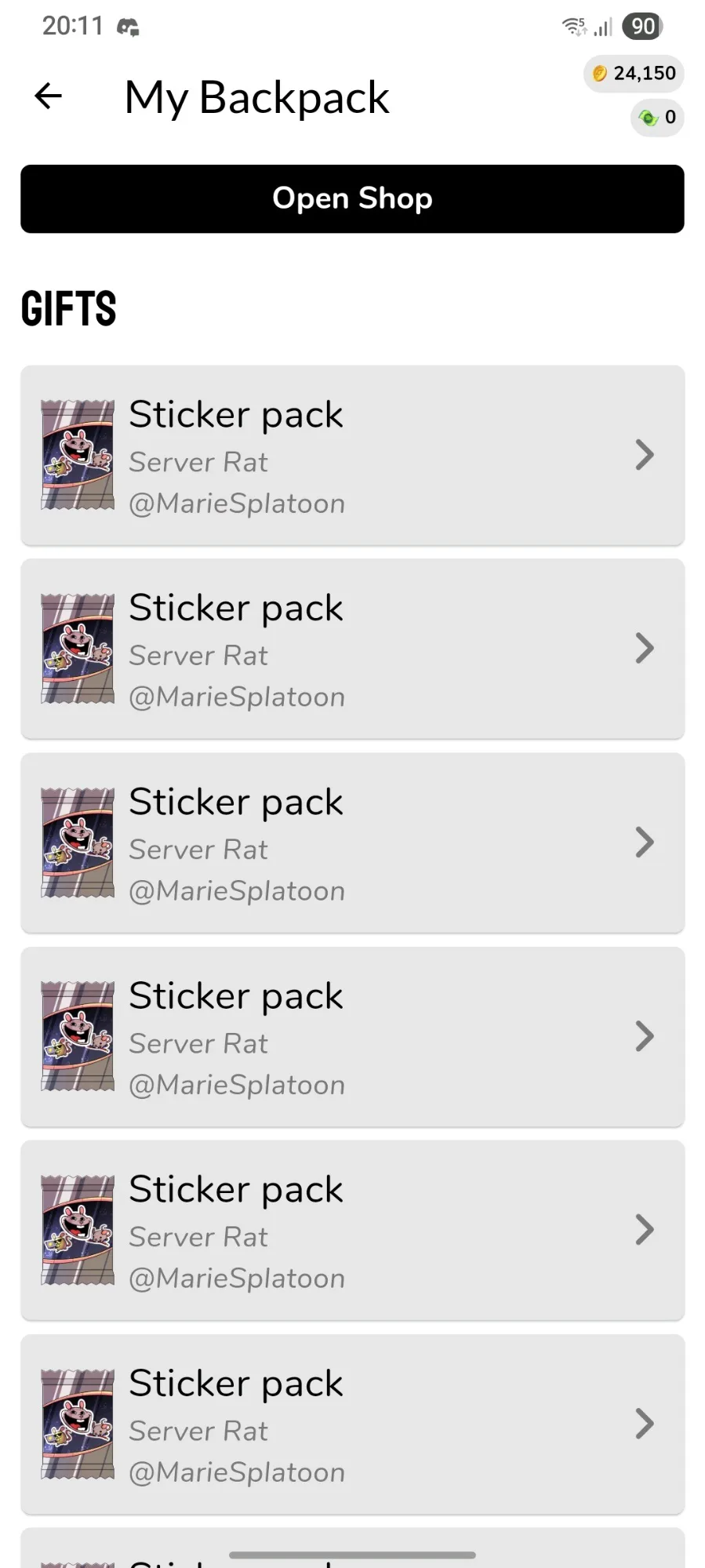Open the gold coin balance 24,150
This screenshot has width=705, height=1568.
[634, 74]
